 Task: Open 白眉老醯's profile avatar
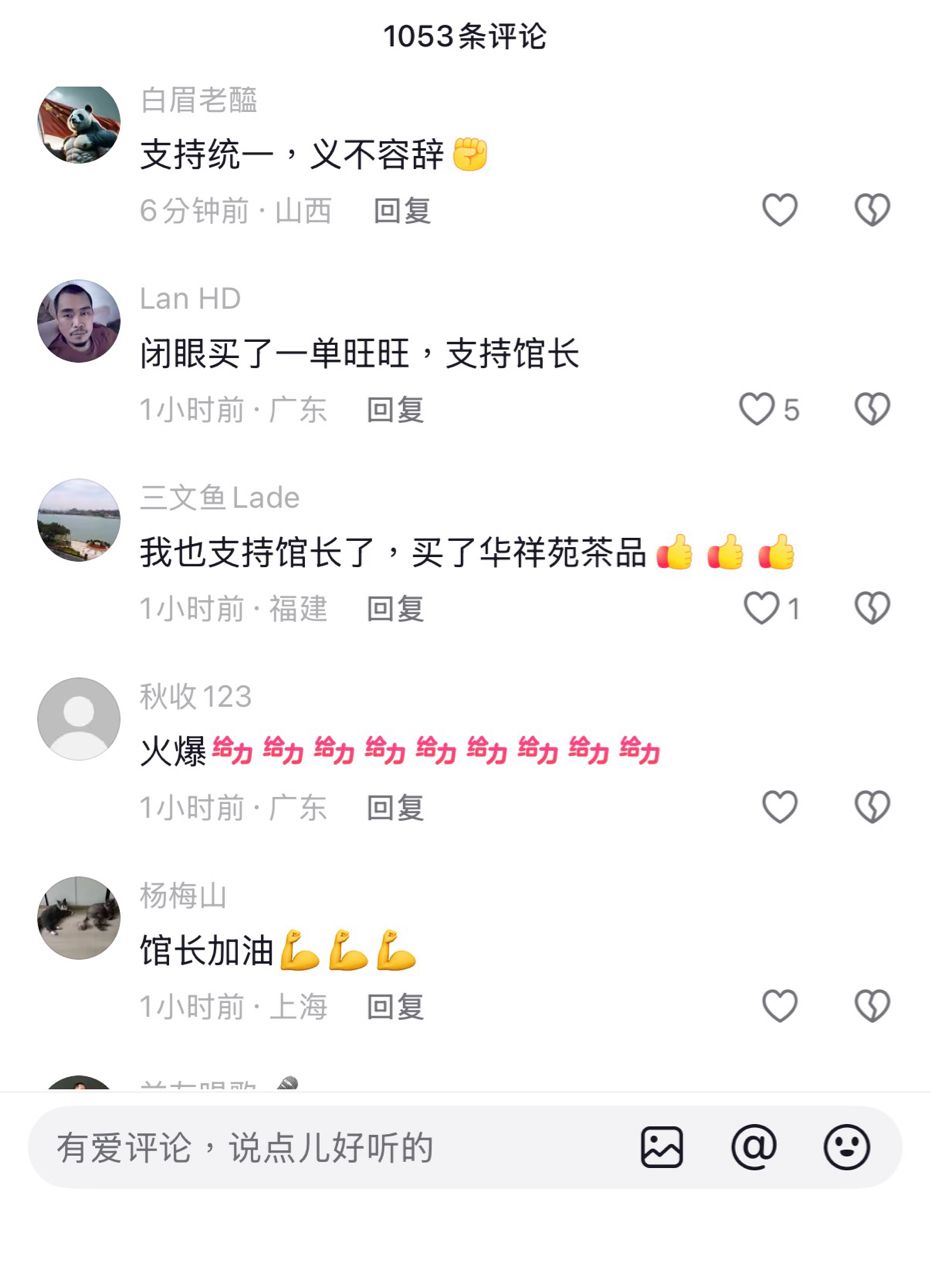click(x=79, y=123)
